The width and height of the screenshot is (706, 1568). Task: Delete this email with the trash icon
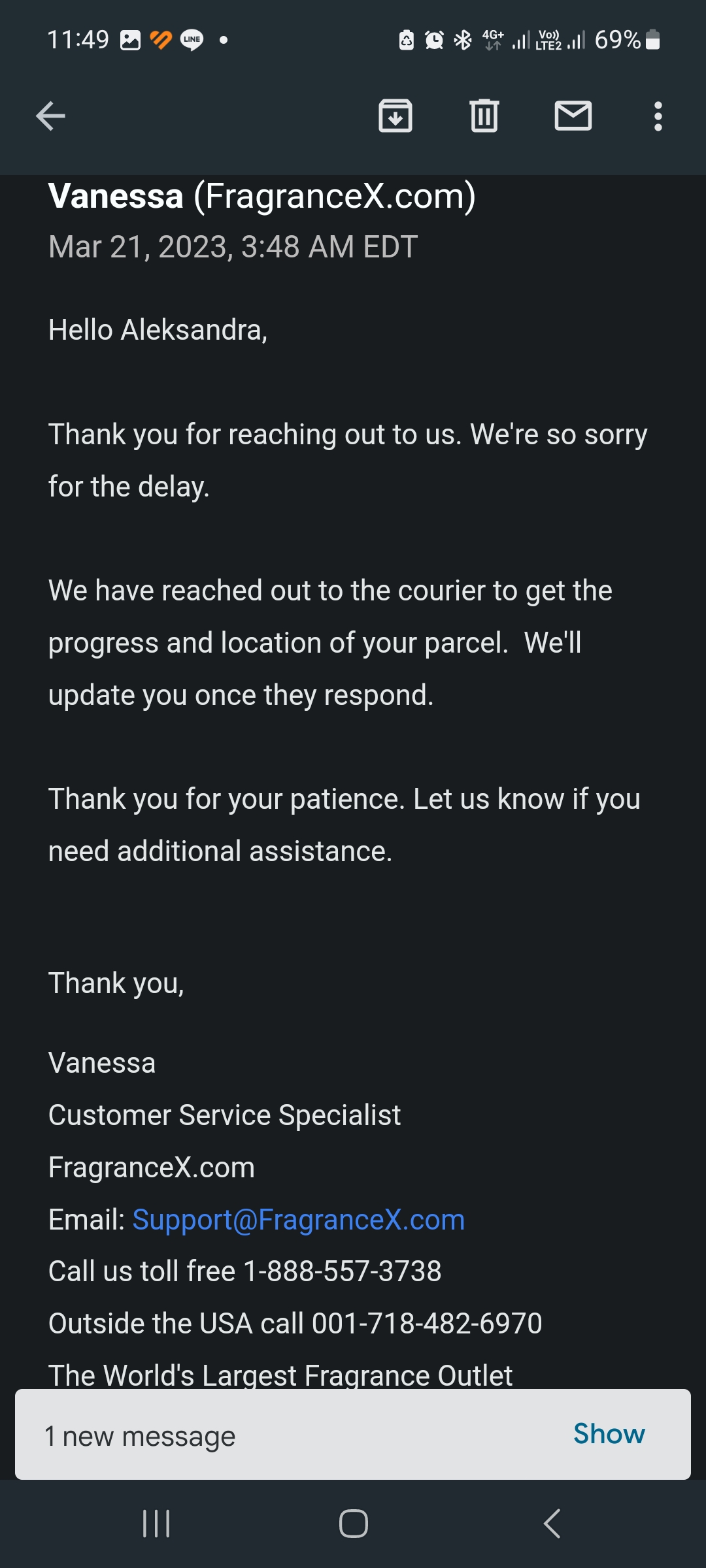click(x=484, y=116)
